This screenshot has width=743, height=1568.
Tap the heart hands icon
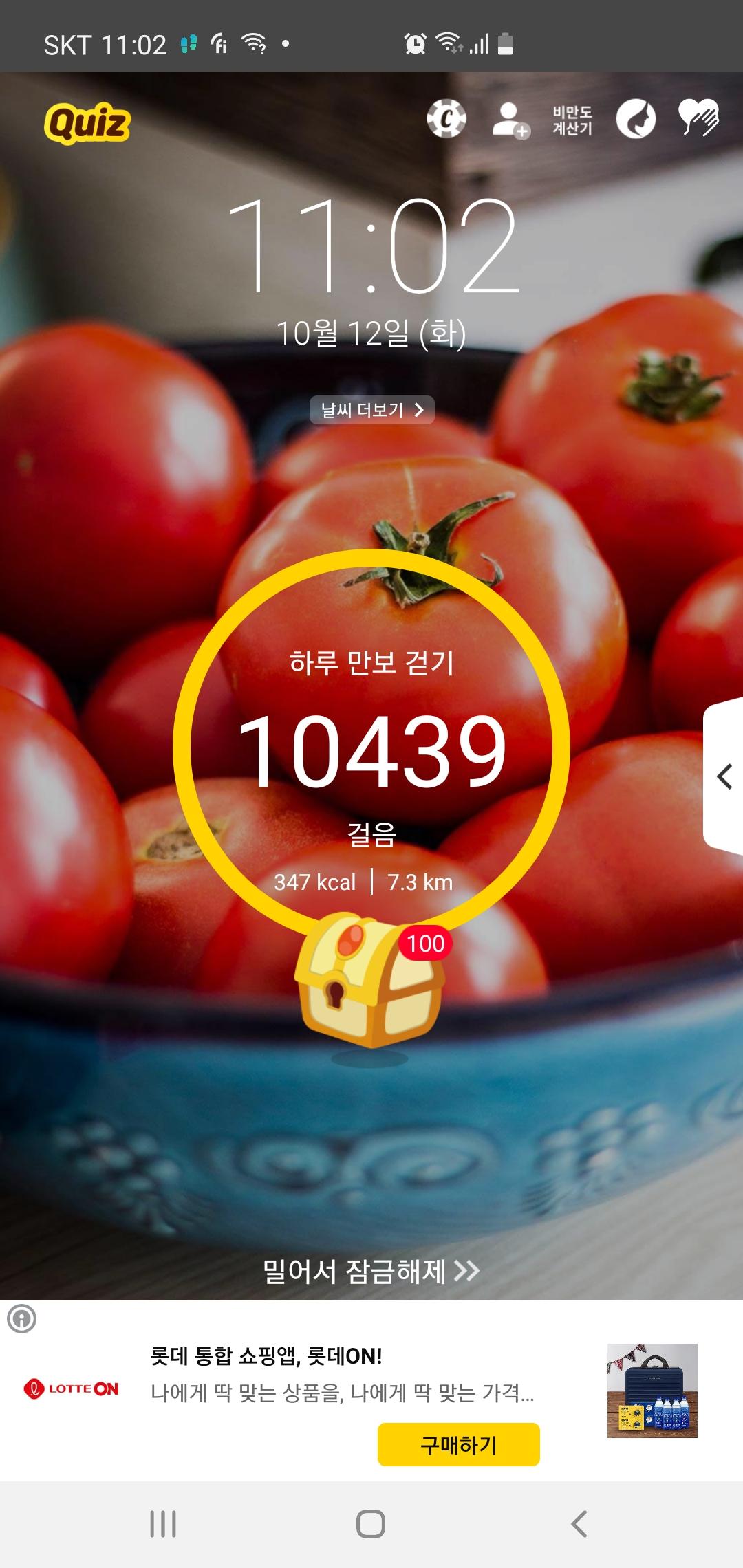pos(698,118)
